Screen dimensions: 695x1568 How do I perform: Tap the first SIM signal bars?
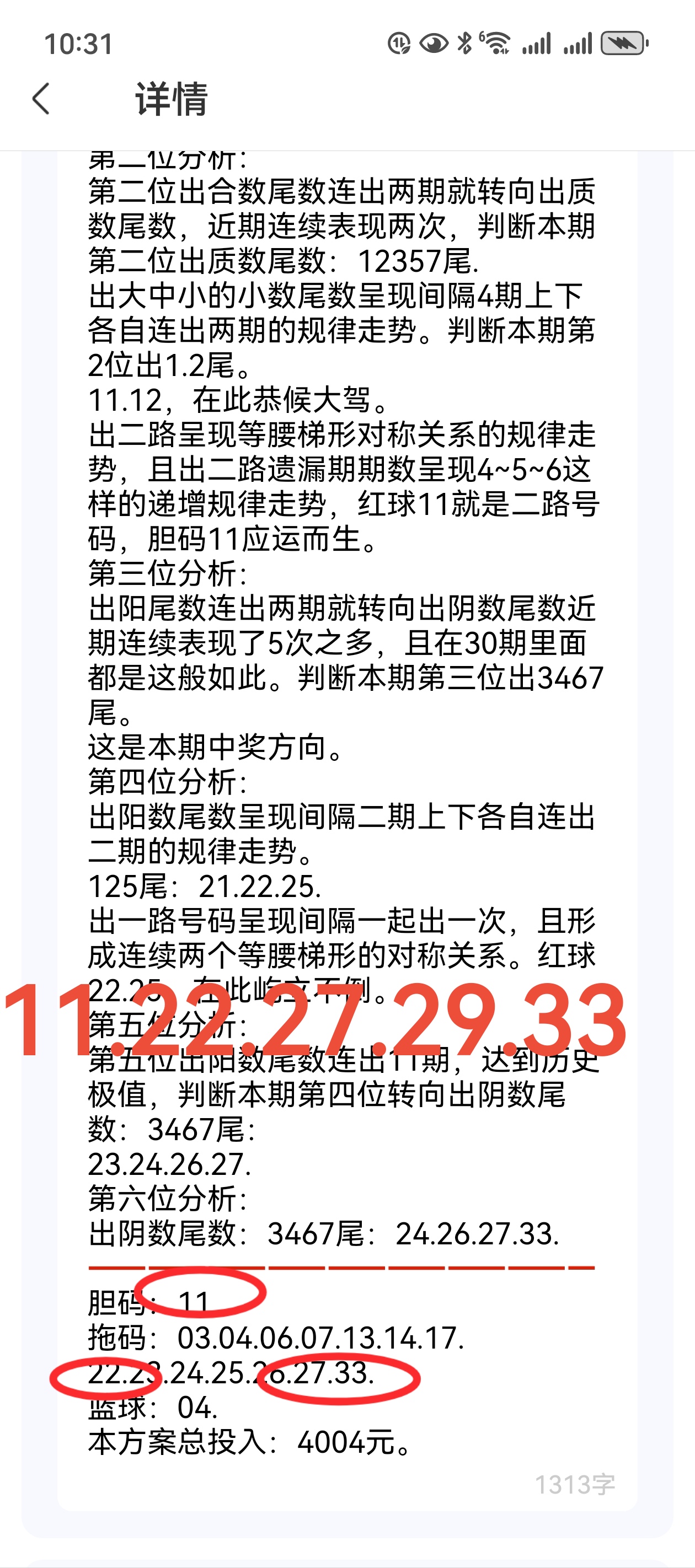[536, 41]
